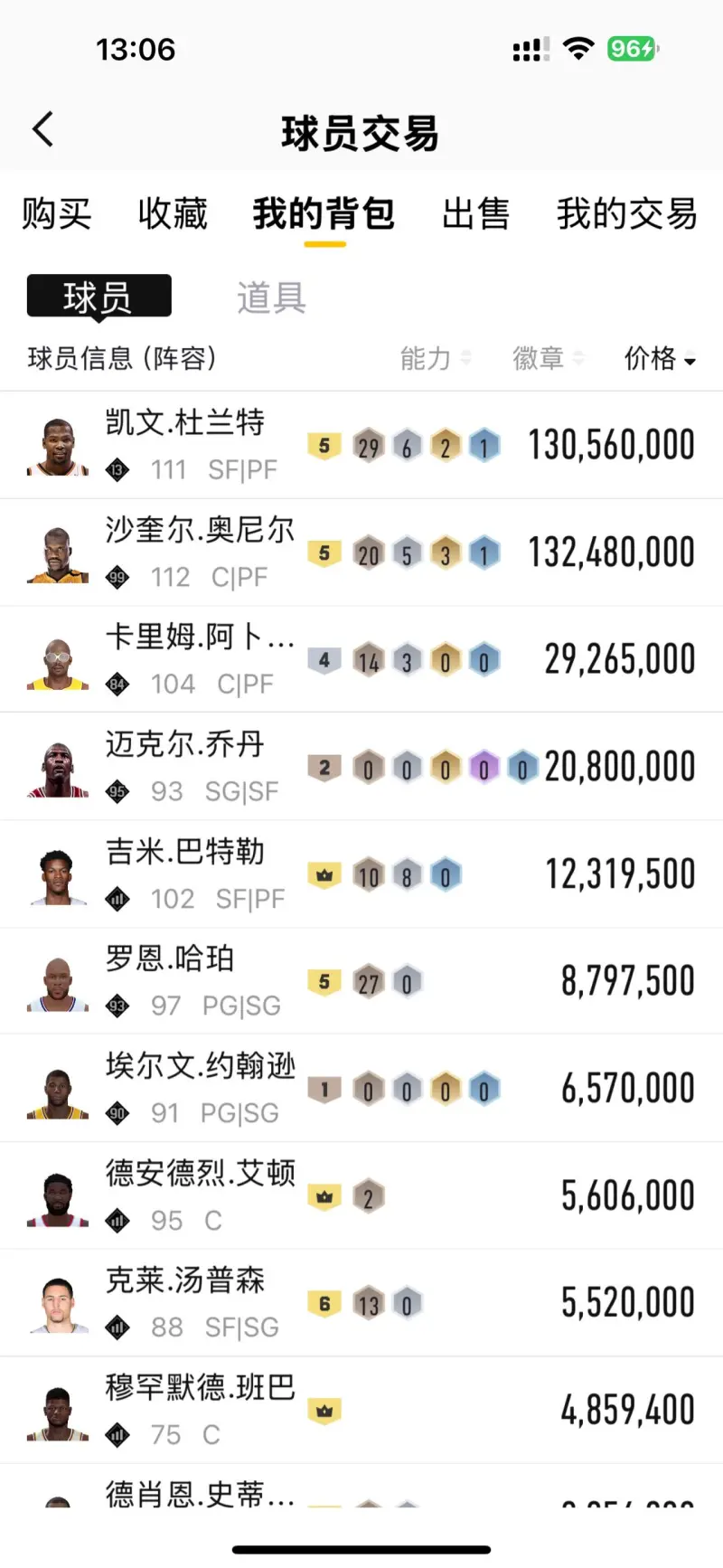Screen dimensions: 723x1568
Task: Switch to the 收藏 tab
Action: (173, 214)
